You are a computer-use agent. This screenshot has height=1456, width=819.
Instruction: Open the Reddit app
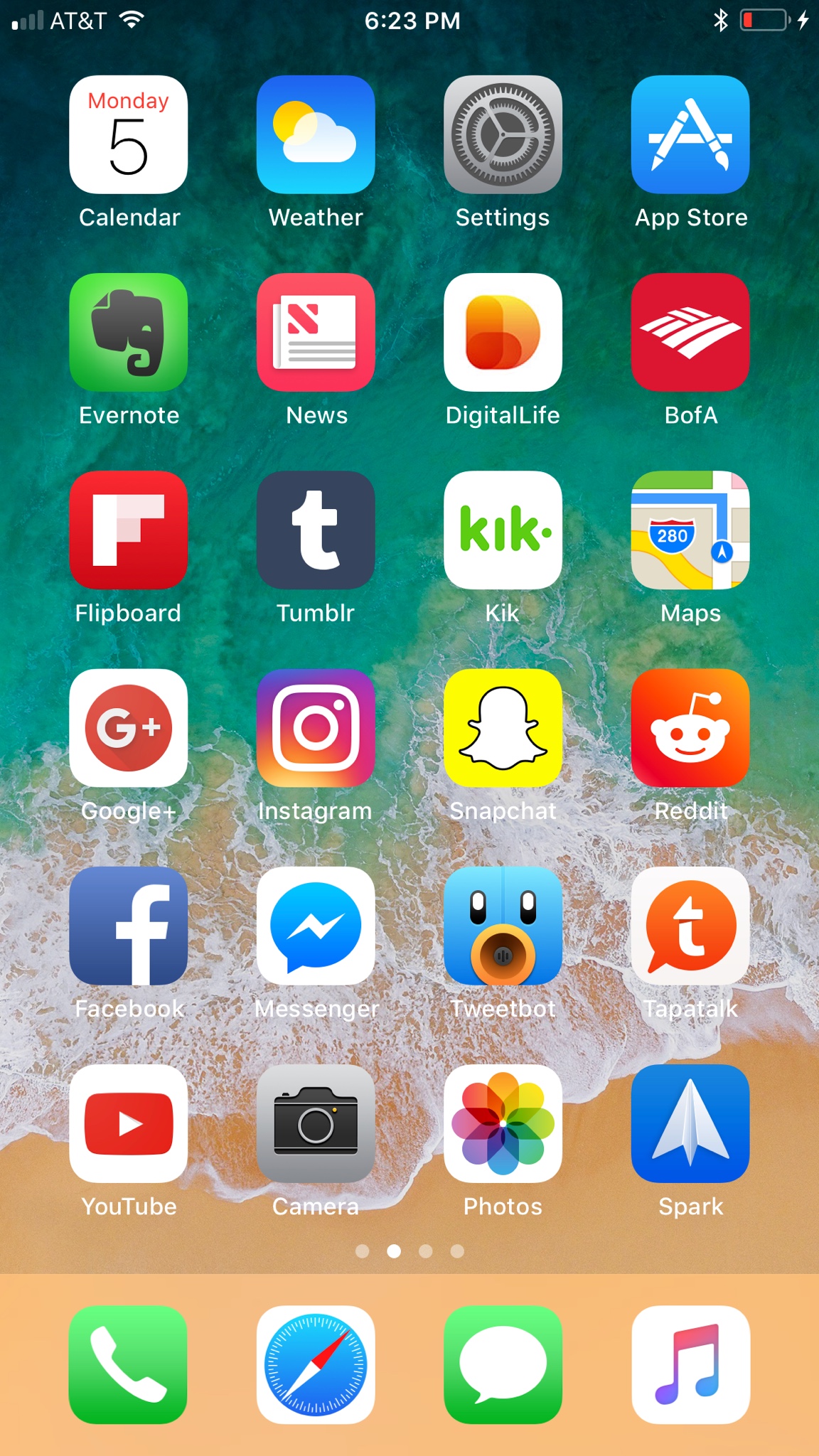[x=690, y=728]
